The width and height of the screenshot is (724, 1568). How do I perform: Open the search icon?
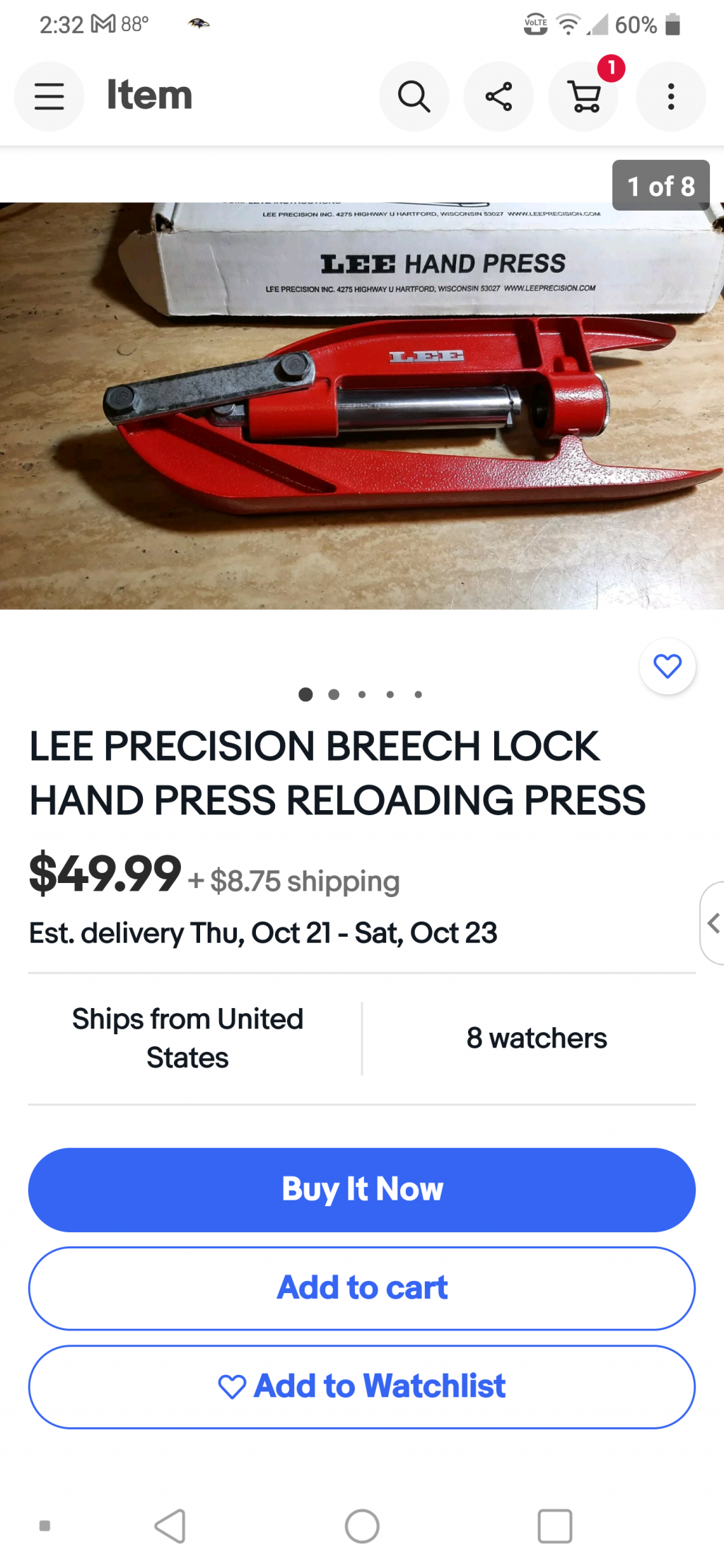coord(414,96)
